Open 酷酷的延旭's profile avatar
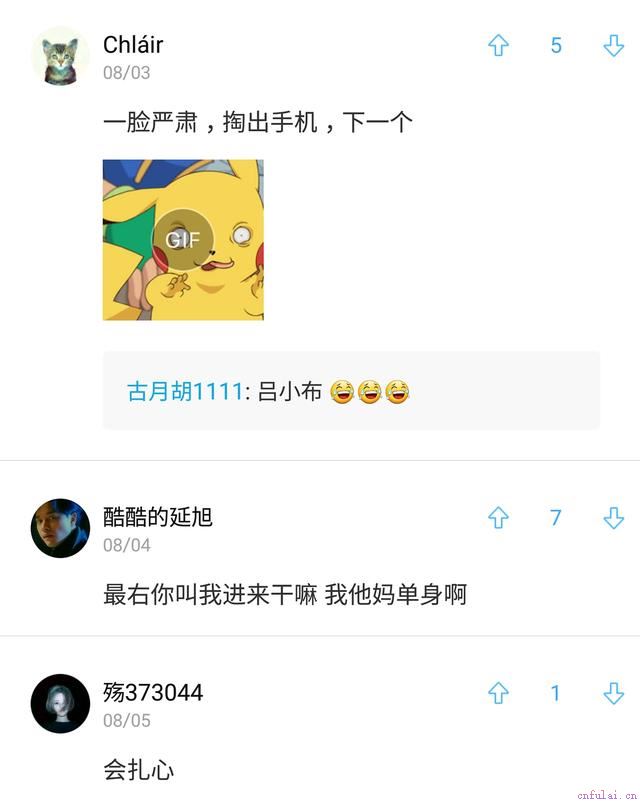 (61, 528)
